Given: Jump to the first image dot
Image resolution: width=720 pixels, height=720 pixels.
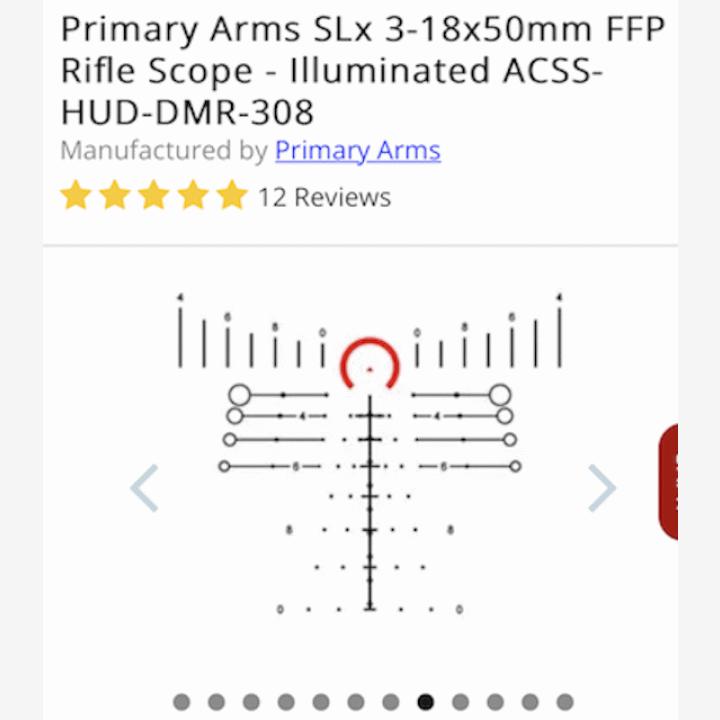Looking at the screenshot, I should (x=181, y=702).
